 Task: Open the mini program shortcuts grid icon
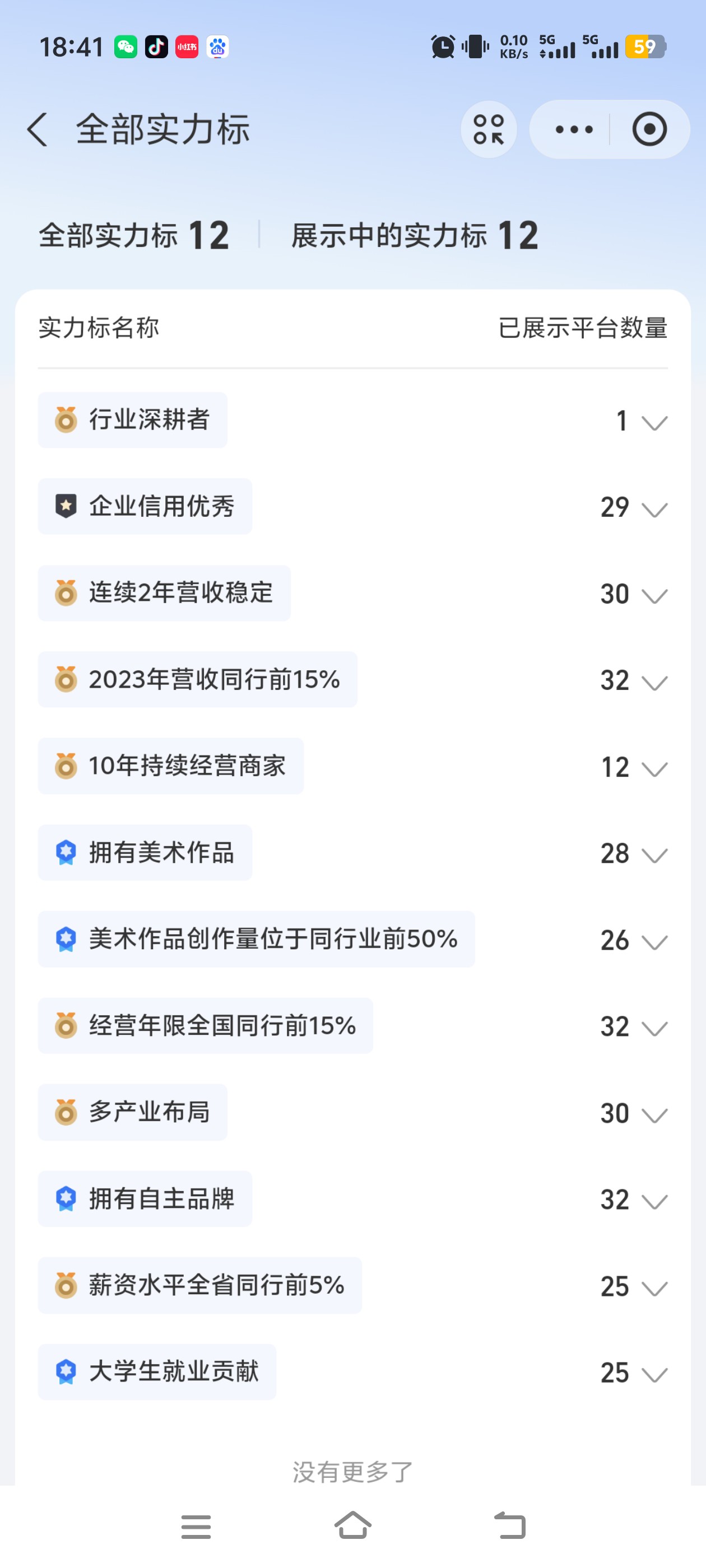[489, 130]
